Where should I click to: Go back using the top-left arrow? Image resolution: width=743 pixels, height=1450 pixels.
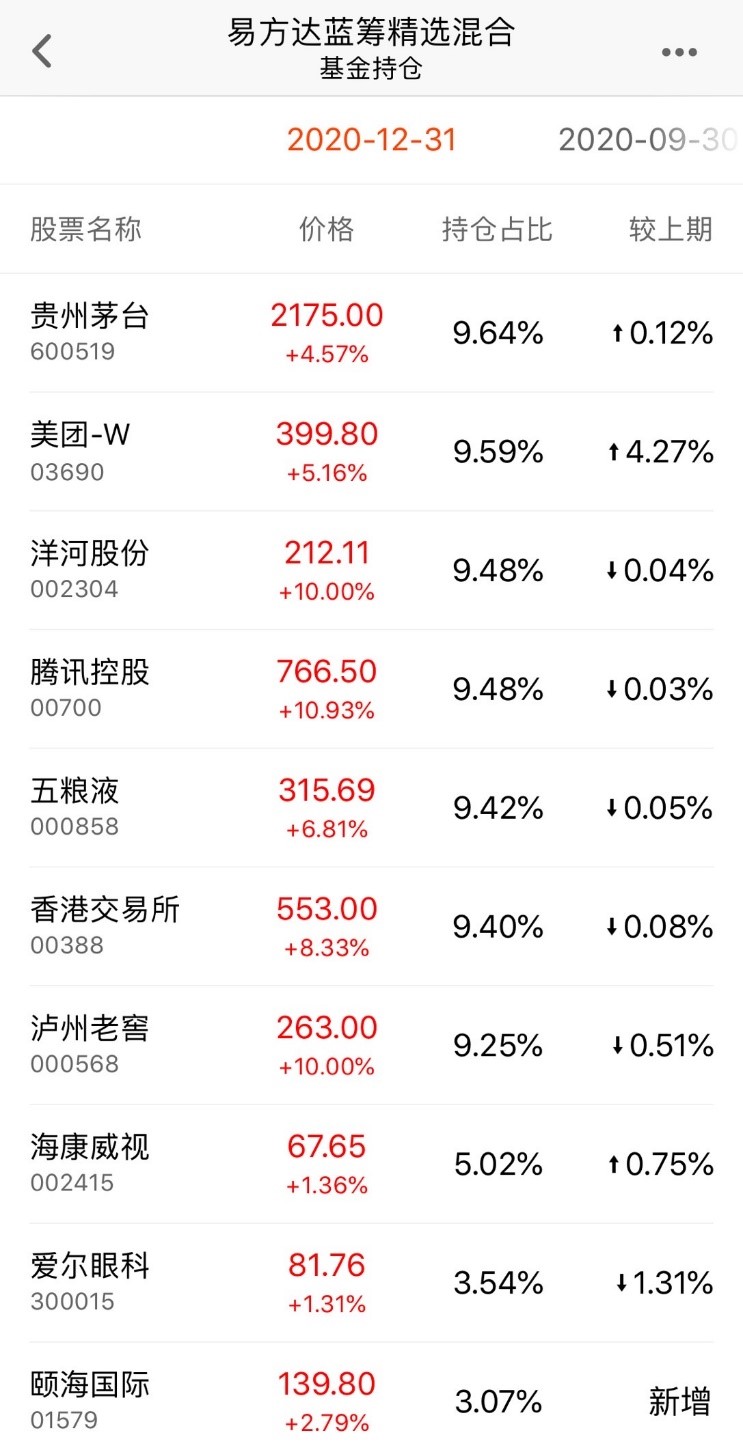42,51
